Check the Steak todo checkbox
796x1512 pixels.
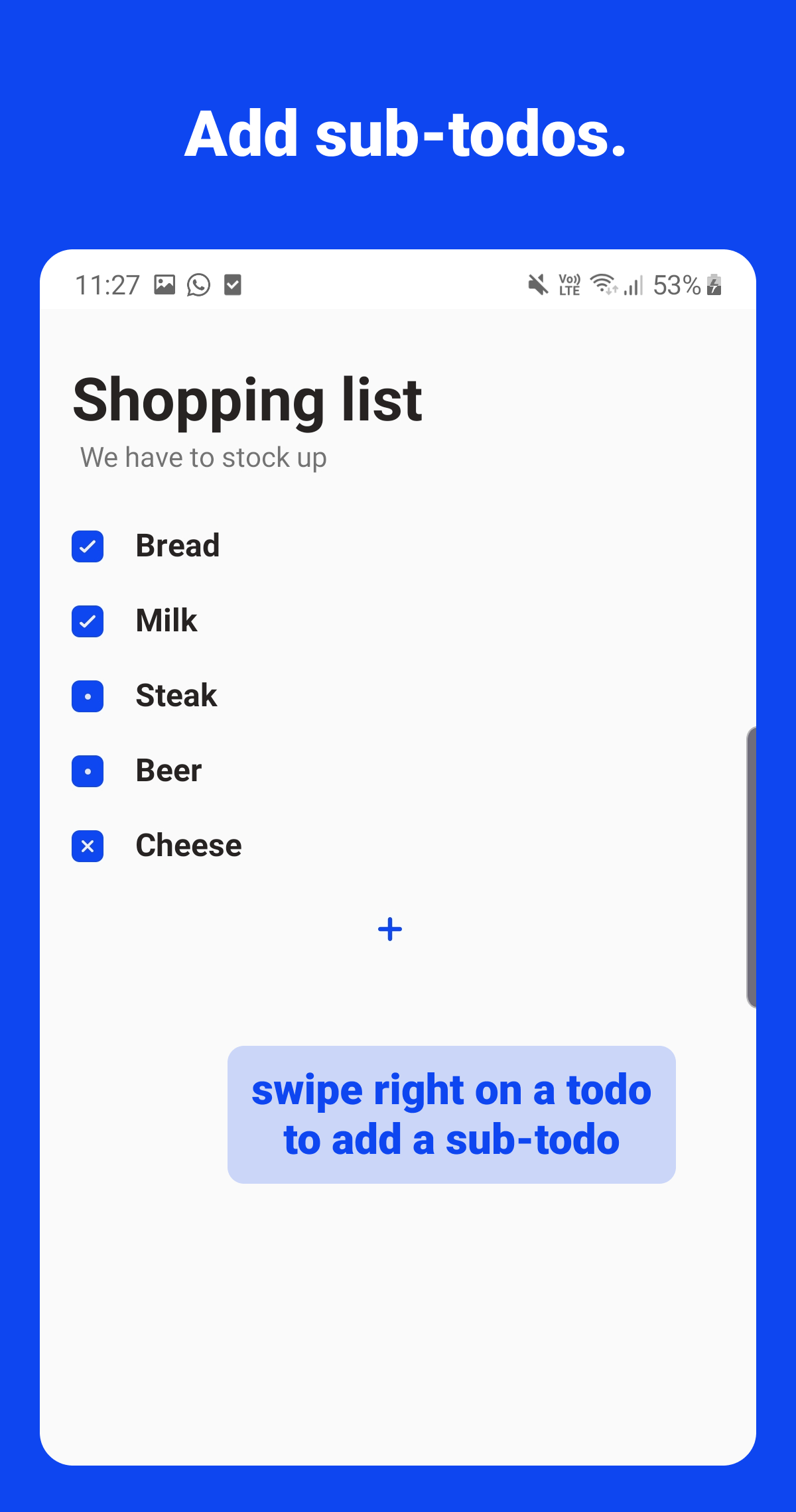point(87,696)
